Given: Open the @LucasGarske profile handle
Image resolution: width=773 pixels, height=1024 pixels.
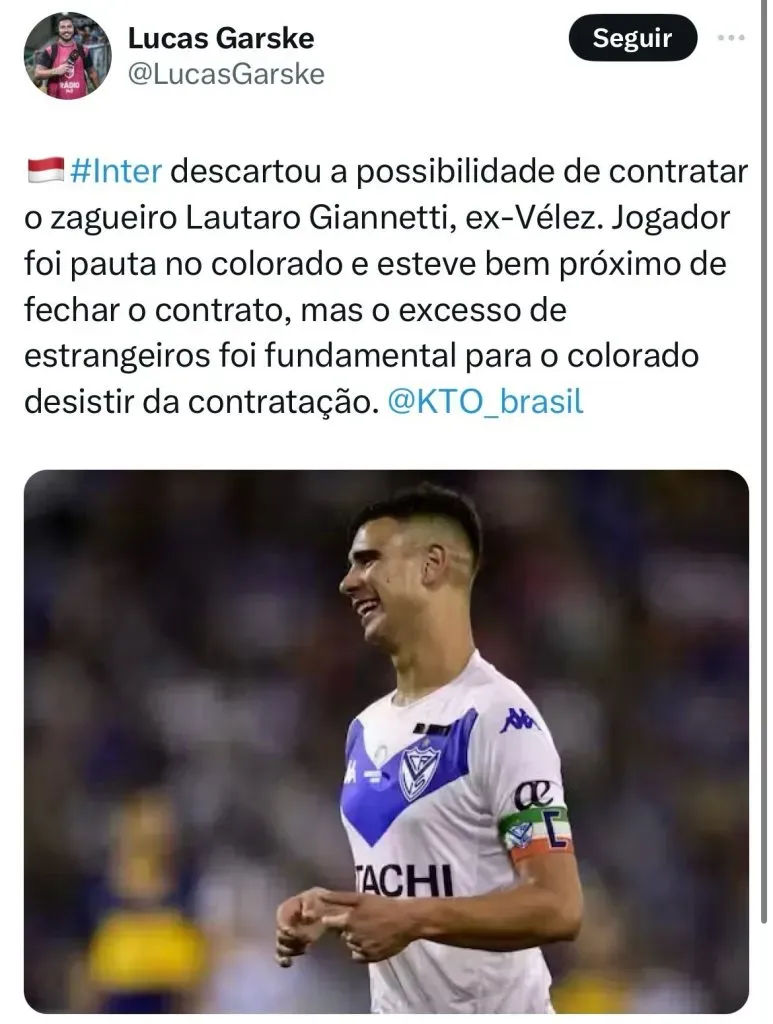Looking at the screenshot, I should pos(226,75).
